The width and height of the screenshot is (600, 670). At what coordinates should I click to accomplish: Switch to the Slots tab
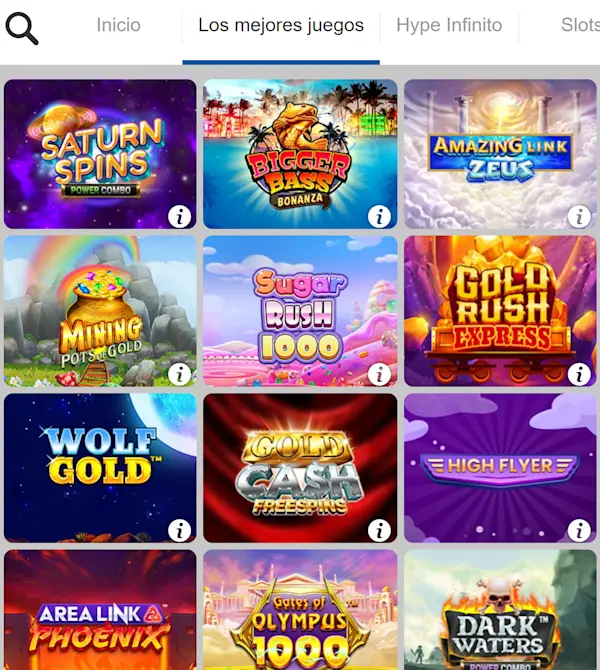[580, 25]
